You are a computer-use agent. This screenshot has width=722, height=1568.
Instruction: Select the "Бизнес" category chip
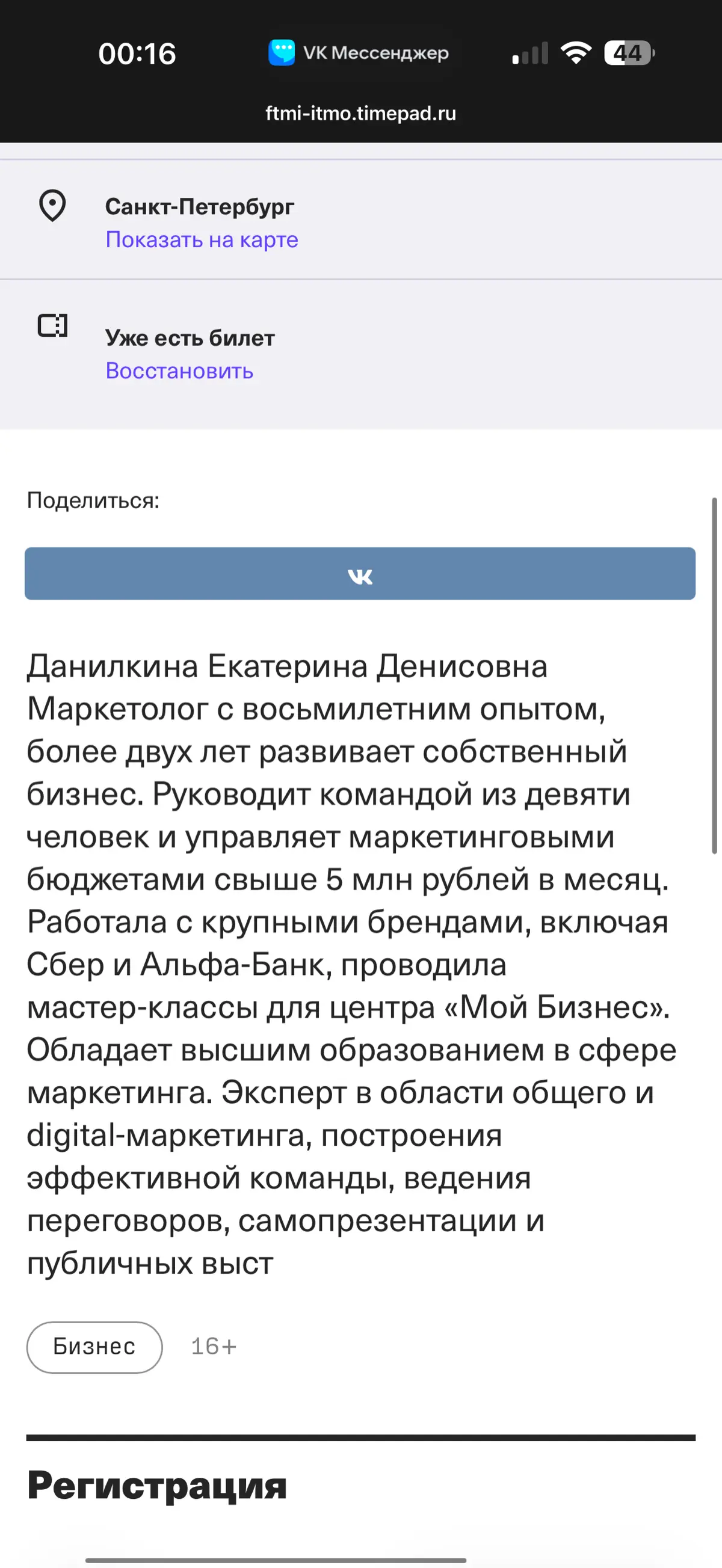[94, 1347]
